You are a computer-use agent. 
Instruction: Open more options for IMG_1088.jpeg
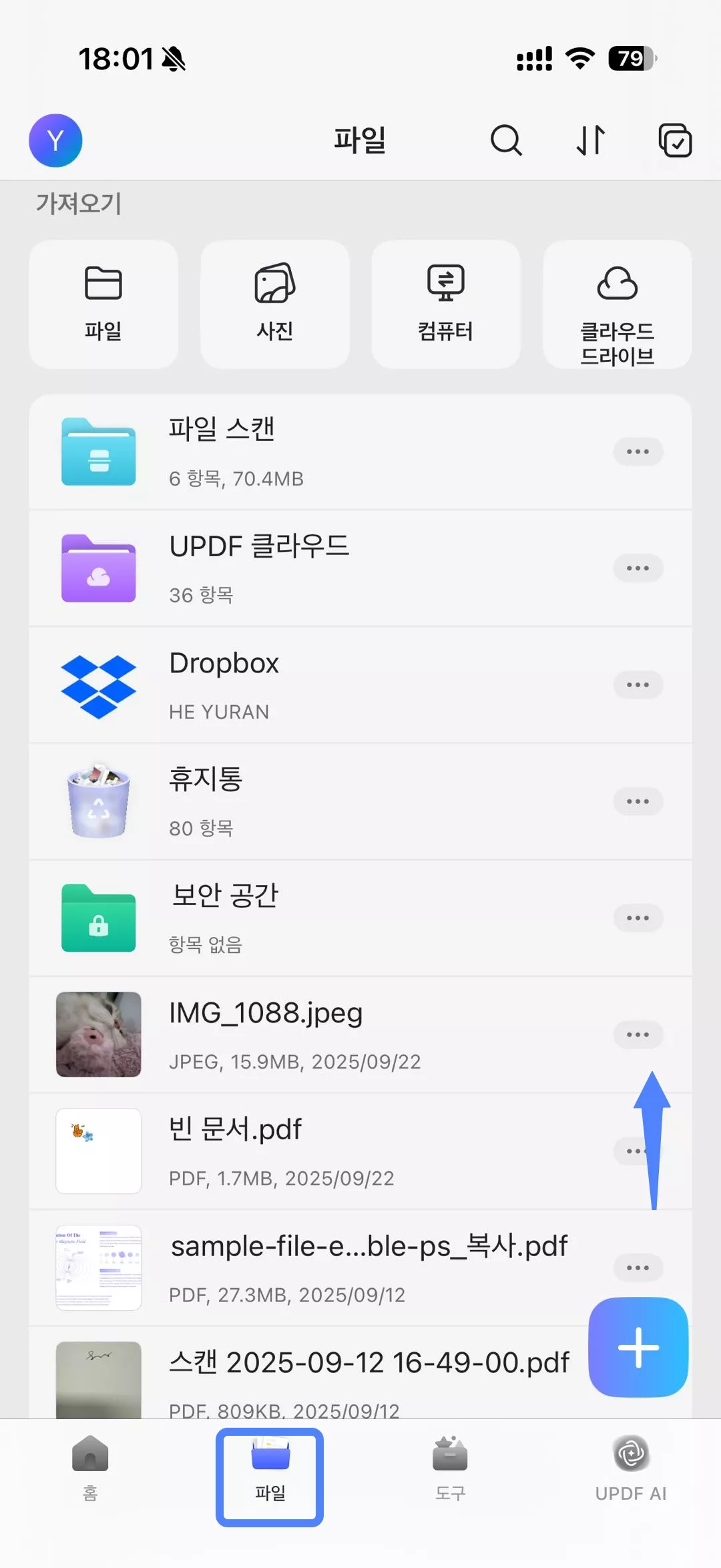(x=638, y=1034)
